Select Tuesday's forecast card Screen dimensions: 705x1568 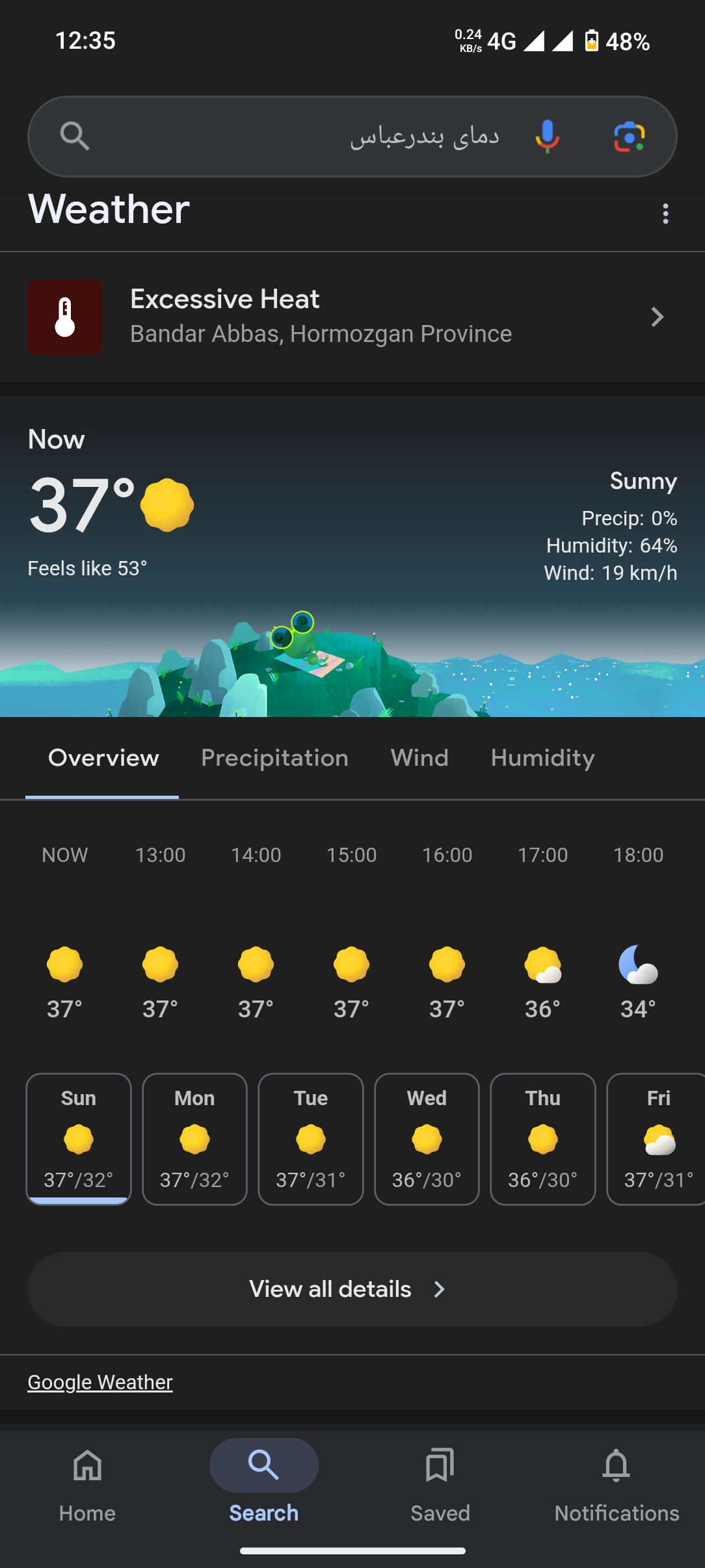[311, 1139]
